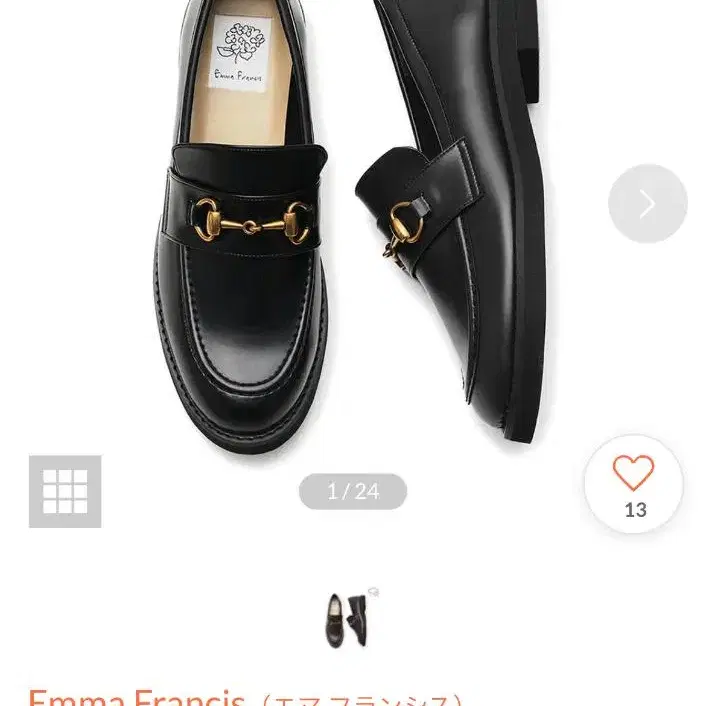Open the Emma Francis brand link
Screen dimensions: 706x706
pyautogui.click(x=137, y=696)
